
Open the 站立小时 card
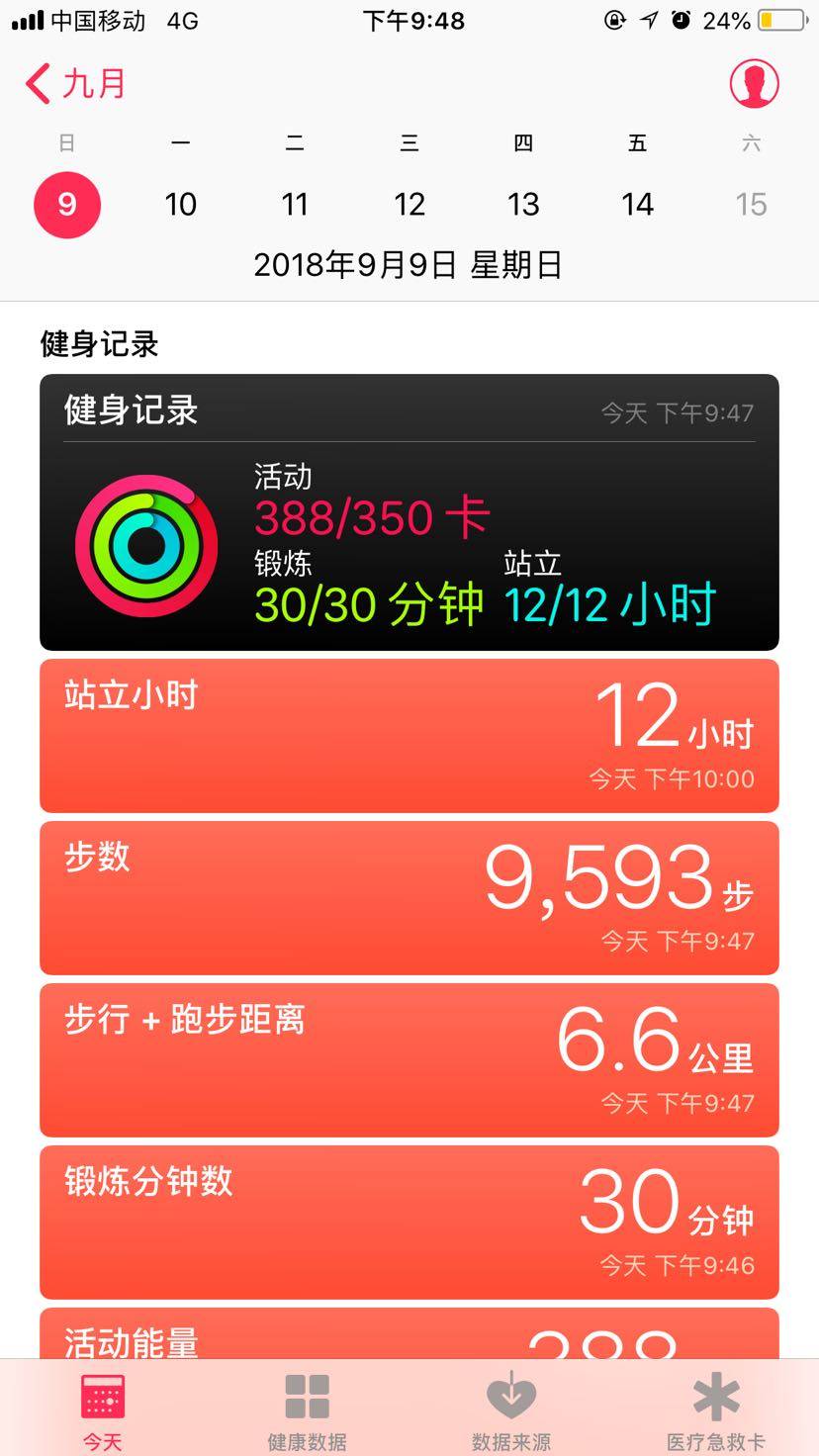point(409,736)
